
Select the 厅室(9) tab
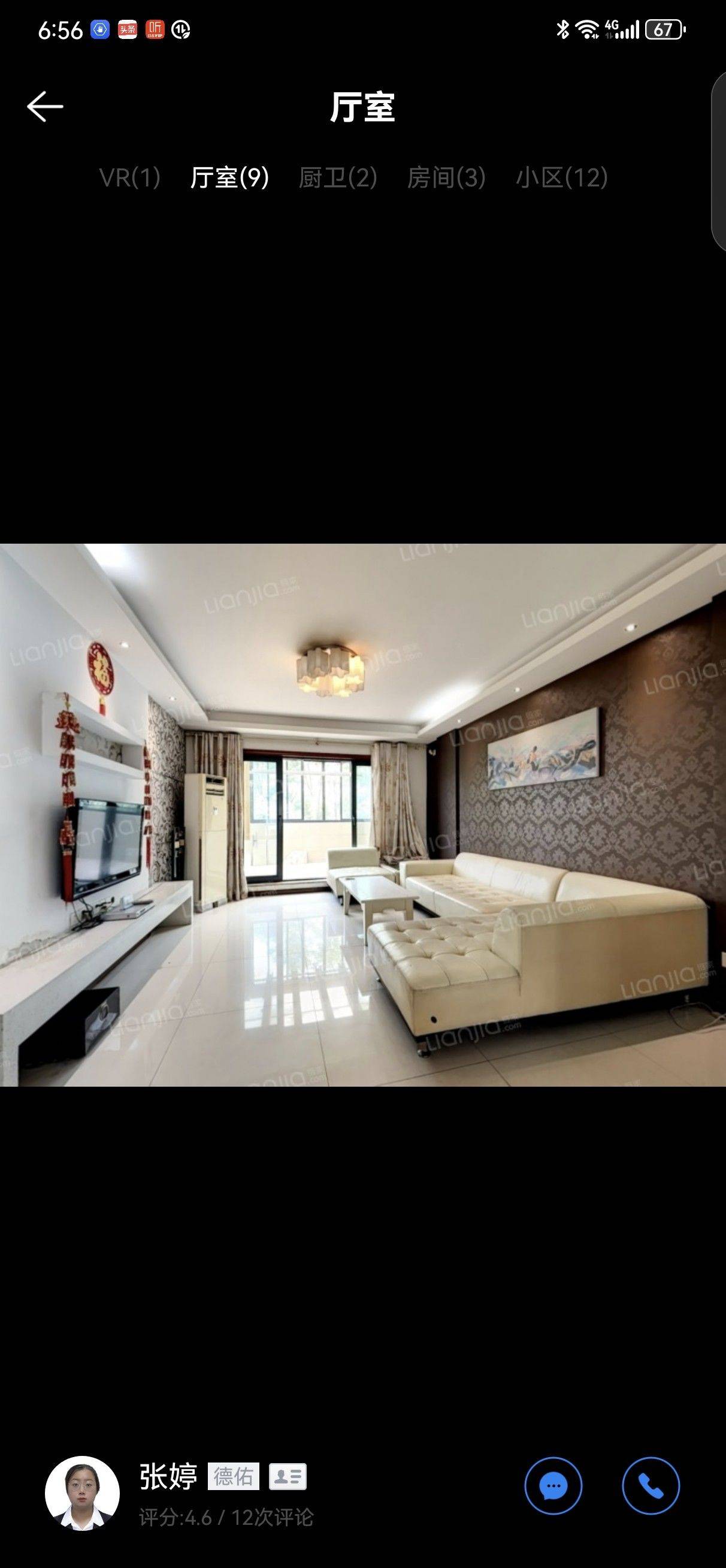[229, 178]
